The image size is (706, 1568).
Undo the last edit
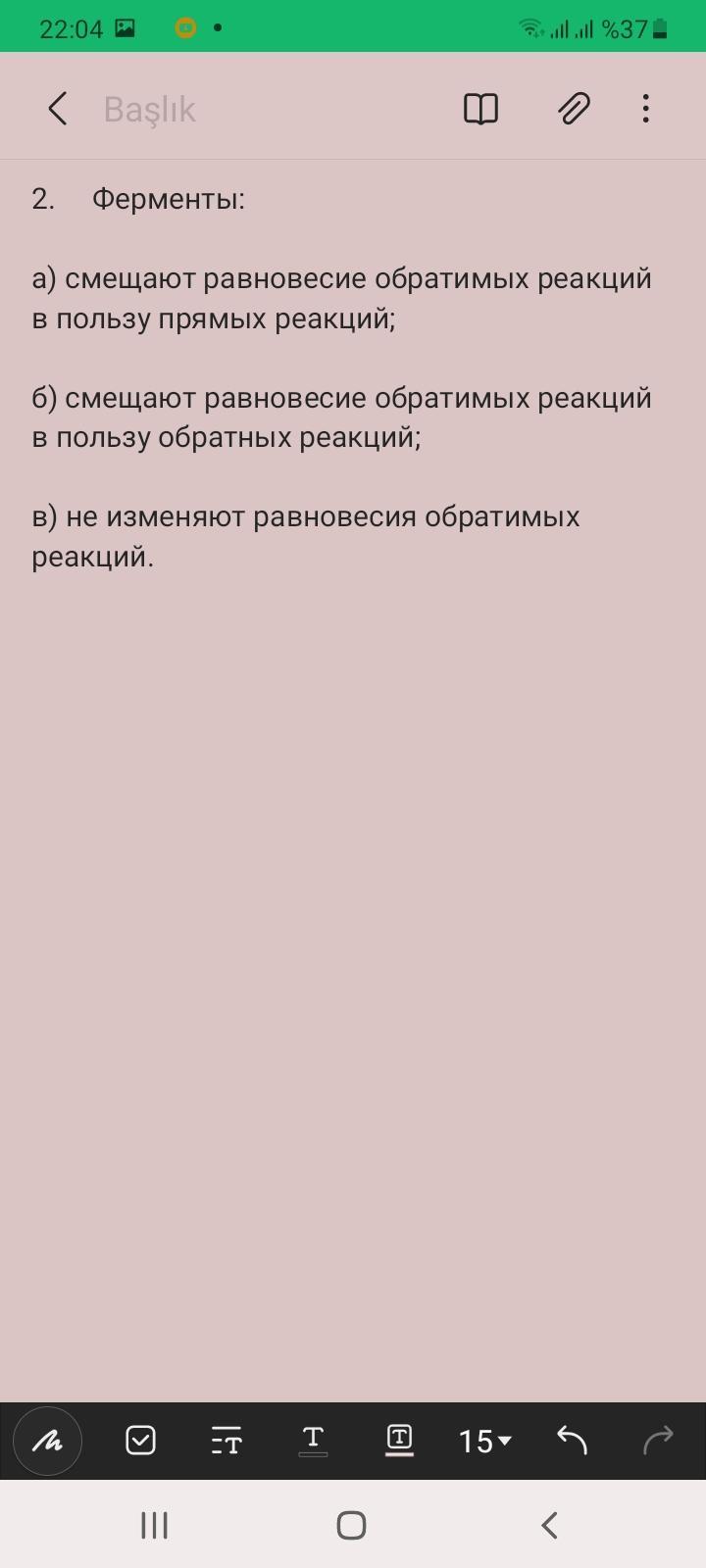pyautogui.click(x=572, y=1441)
